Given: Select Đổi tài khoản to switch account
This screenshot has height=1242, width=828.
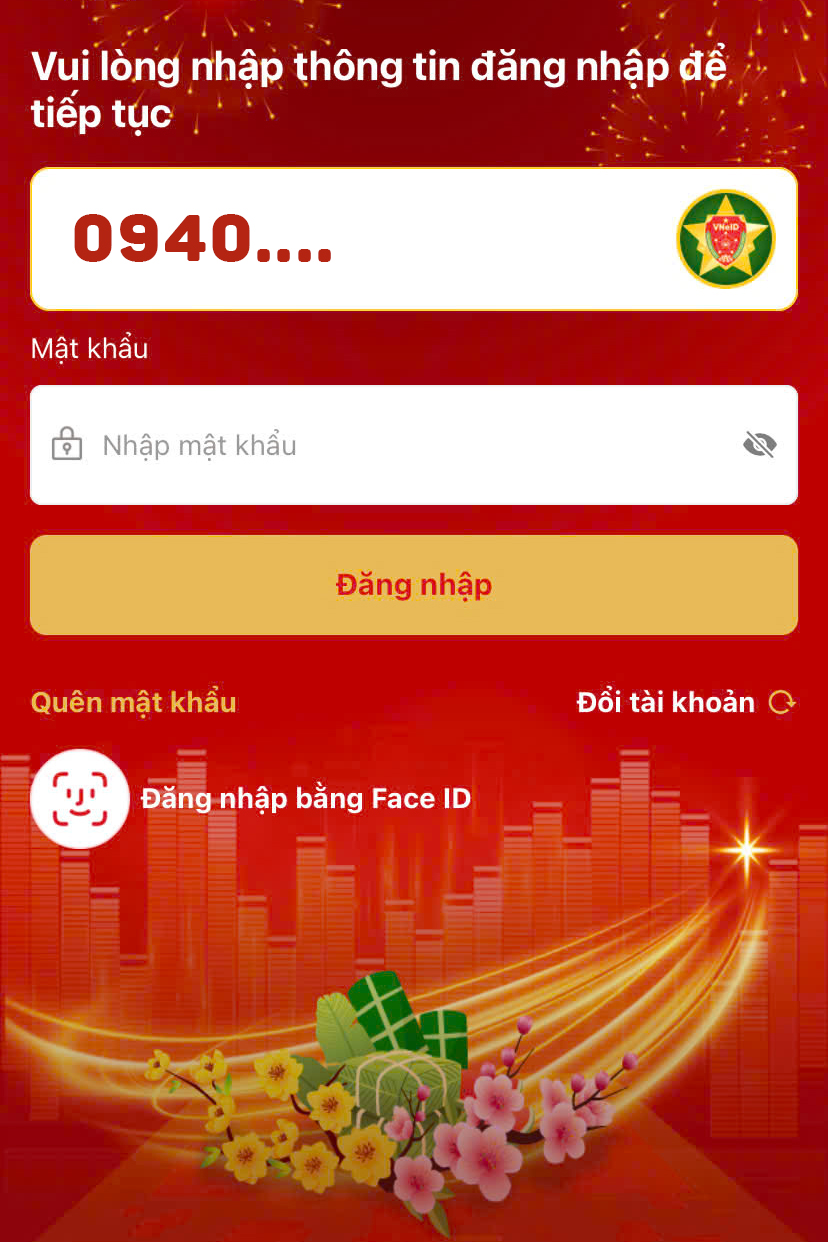Looking at the screenshot, I should click(x=685, y=702).
